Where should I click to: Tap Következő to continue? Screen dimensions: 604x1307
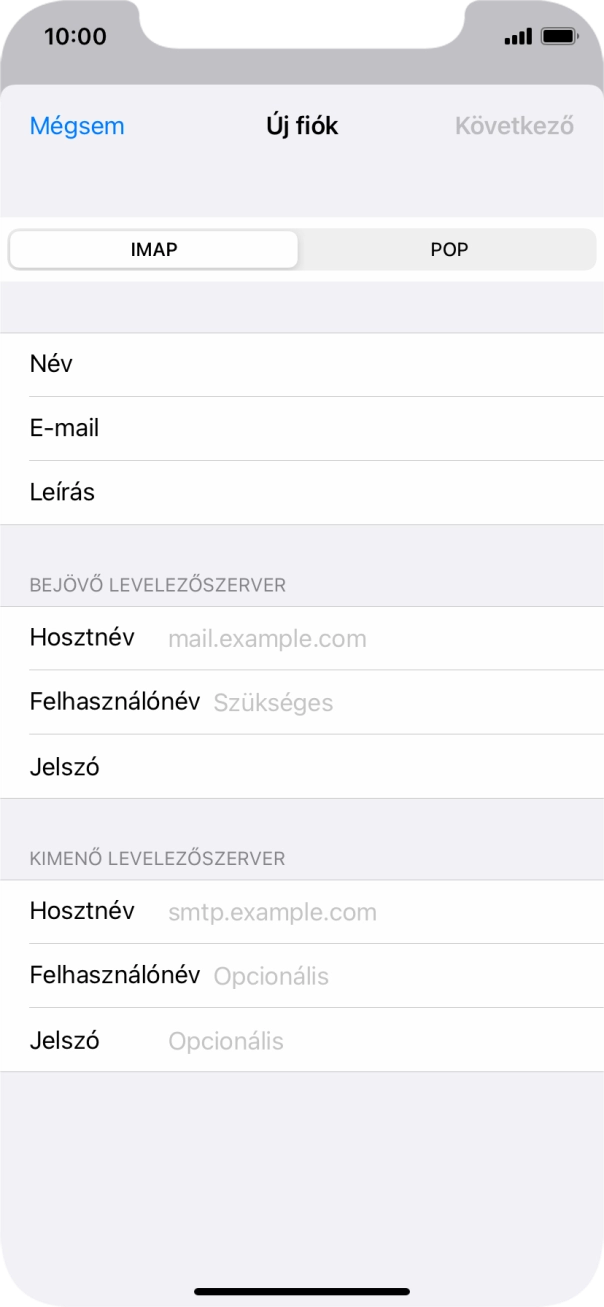514,126
